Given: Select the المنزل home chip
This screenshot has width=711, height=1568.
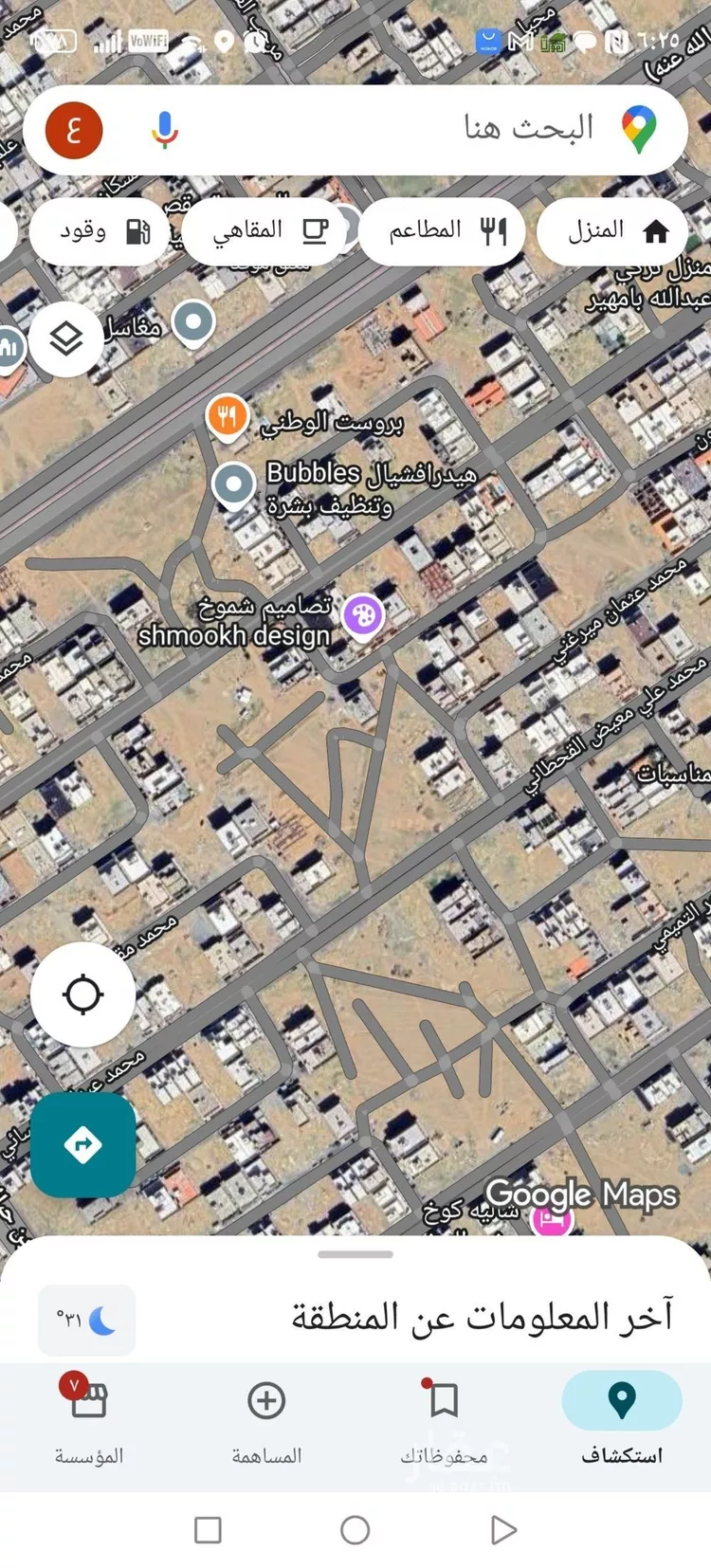Looking at the screenshot, I should click(x=612, y=230).
